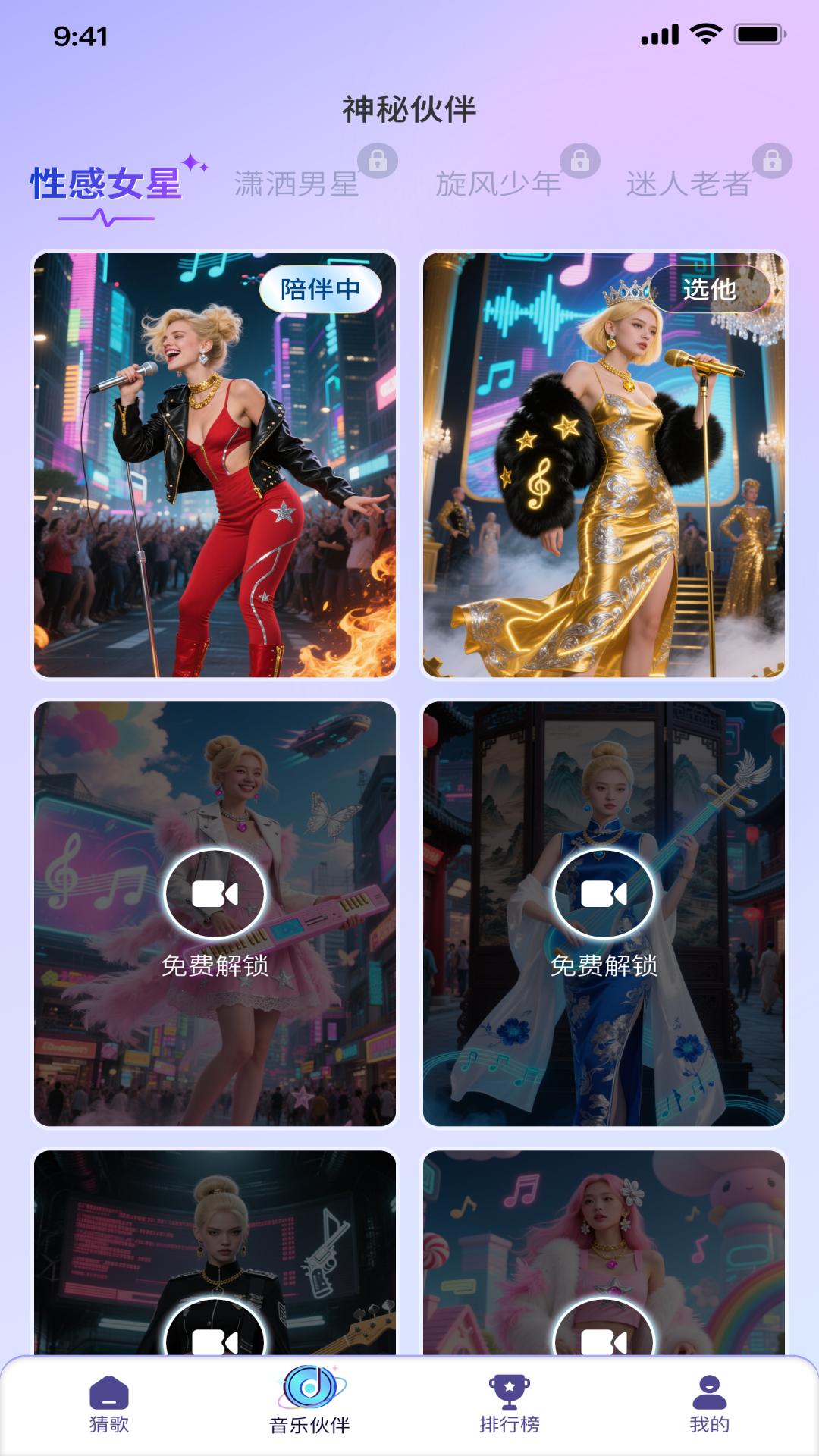This screenshot has width=819, height=1456.
Task: Tap the lock icon on 迷人老者
Action: [x=773, y=162]
